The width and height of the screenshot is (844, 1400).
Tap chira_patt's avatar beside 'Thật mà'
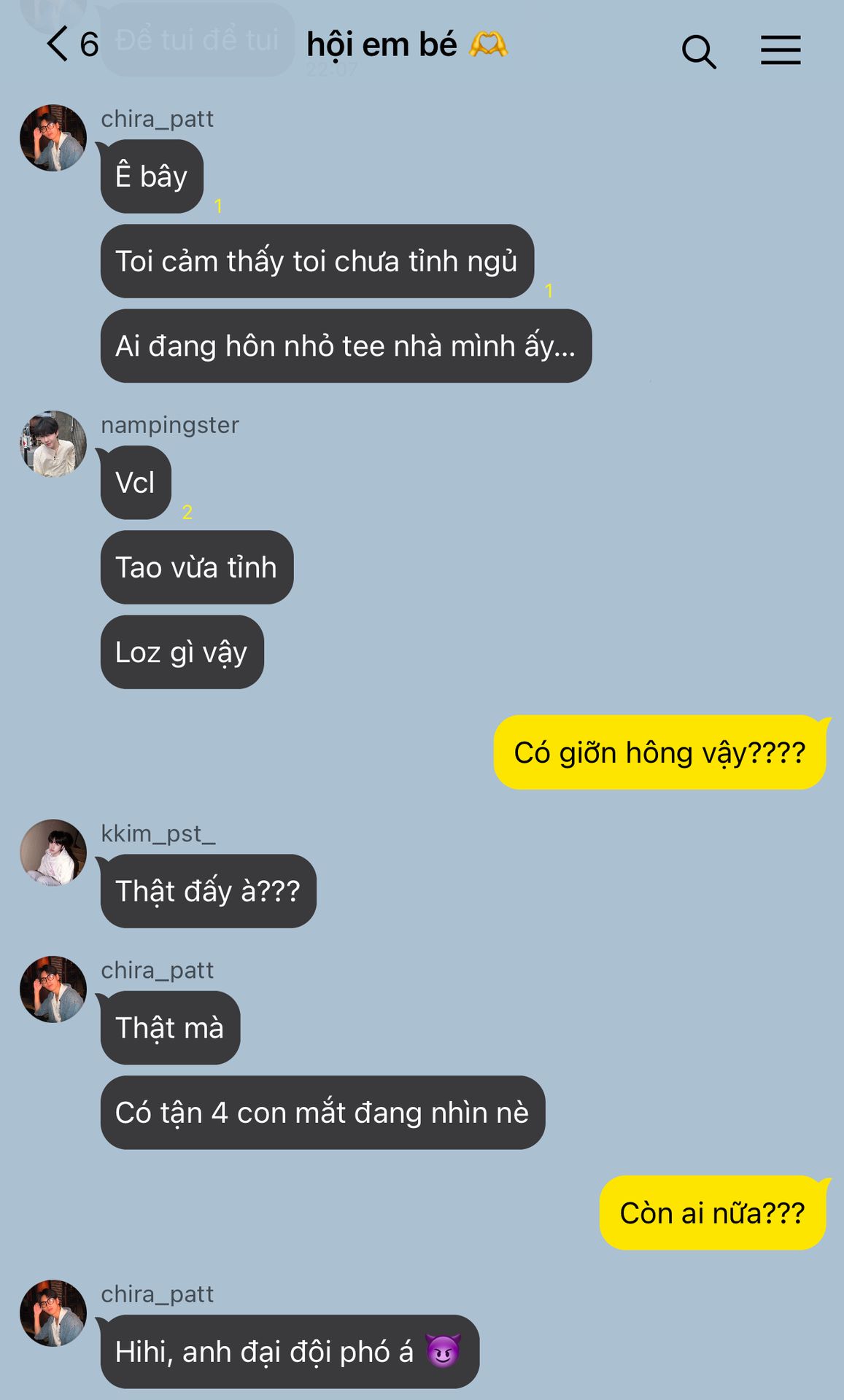[53, 989]
